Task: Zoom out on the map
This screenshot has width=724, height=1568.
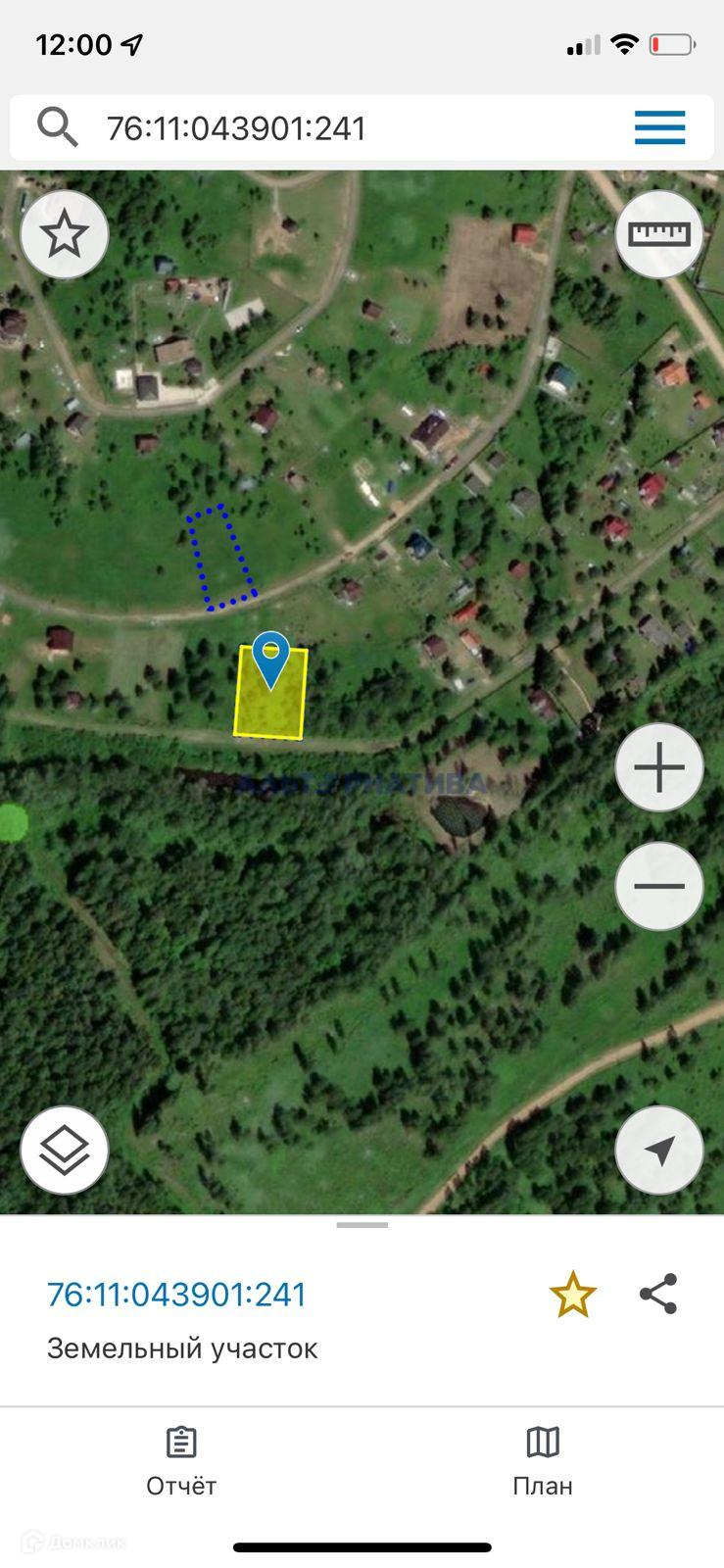Action: tap(659, 886)
